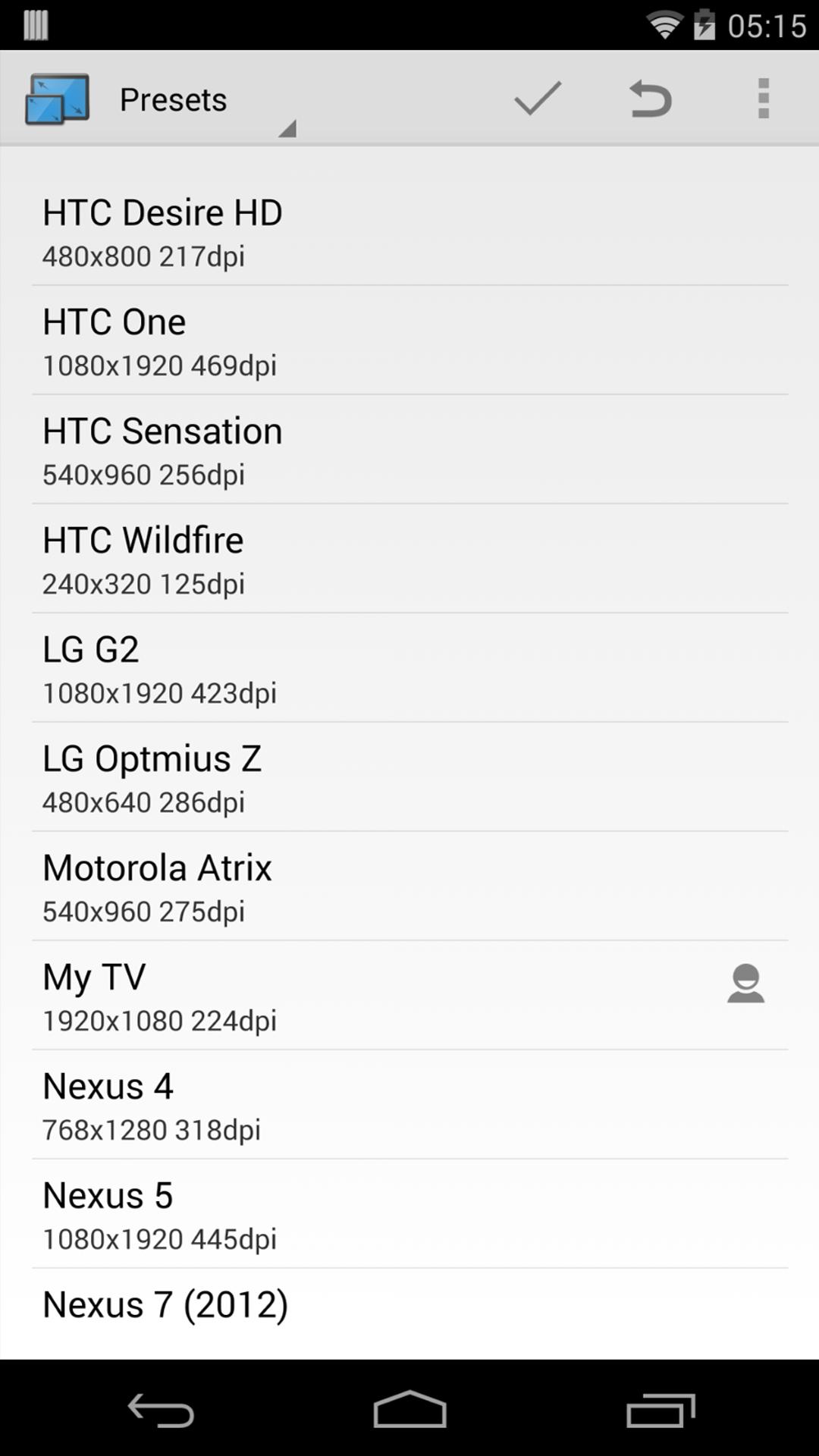819x1456 pixels.
Task: Choose the LG Optmius Z preset
Action: click(x=409, y=777)
